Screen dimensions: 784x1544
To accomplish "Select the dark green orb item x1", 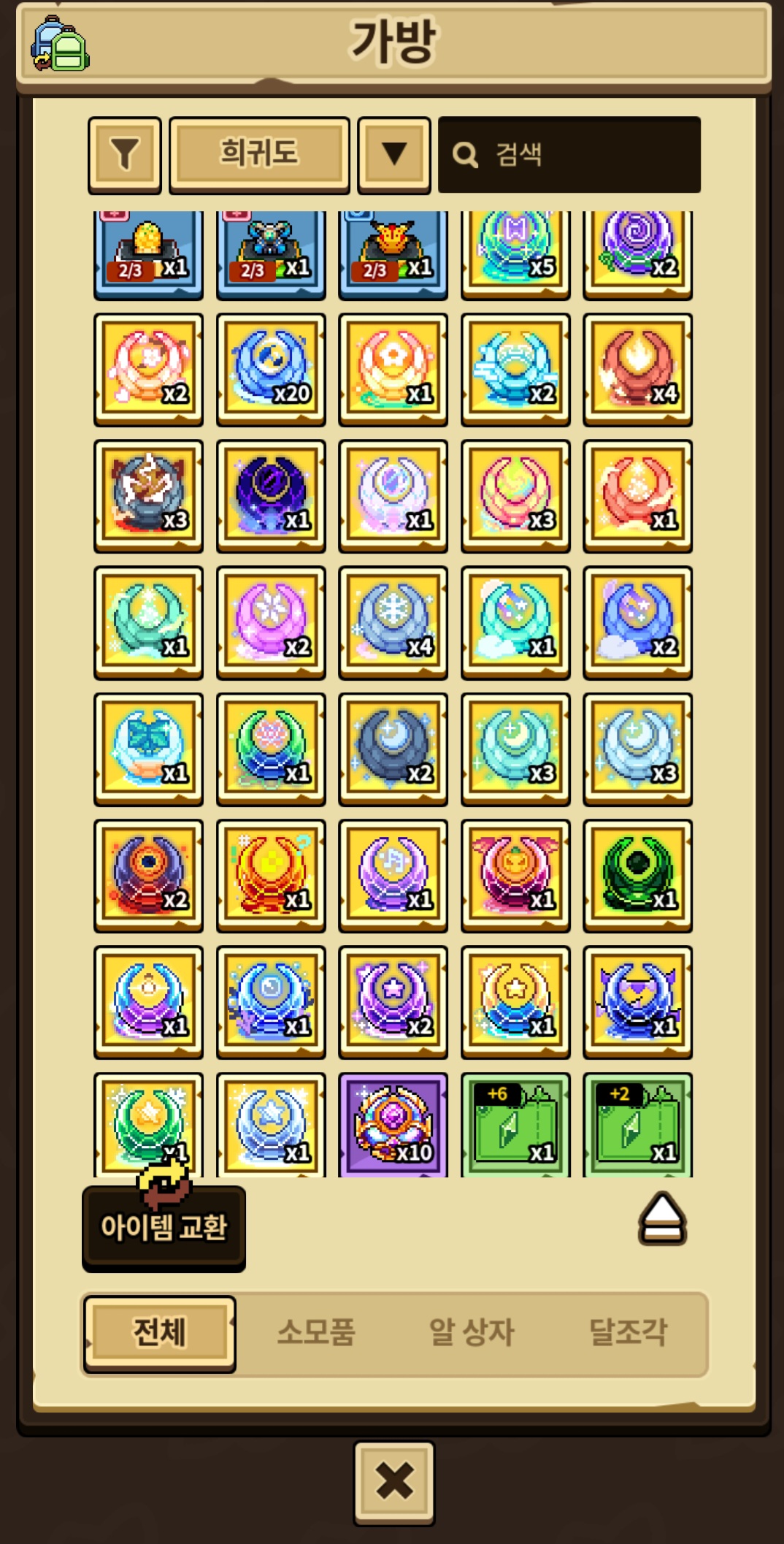I will point(638,875).
